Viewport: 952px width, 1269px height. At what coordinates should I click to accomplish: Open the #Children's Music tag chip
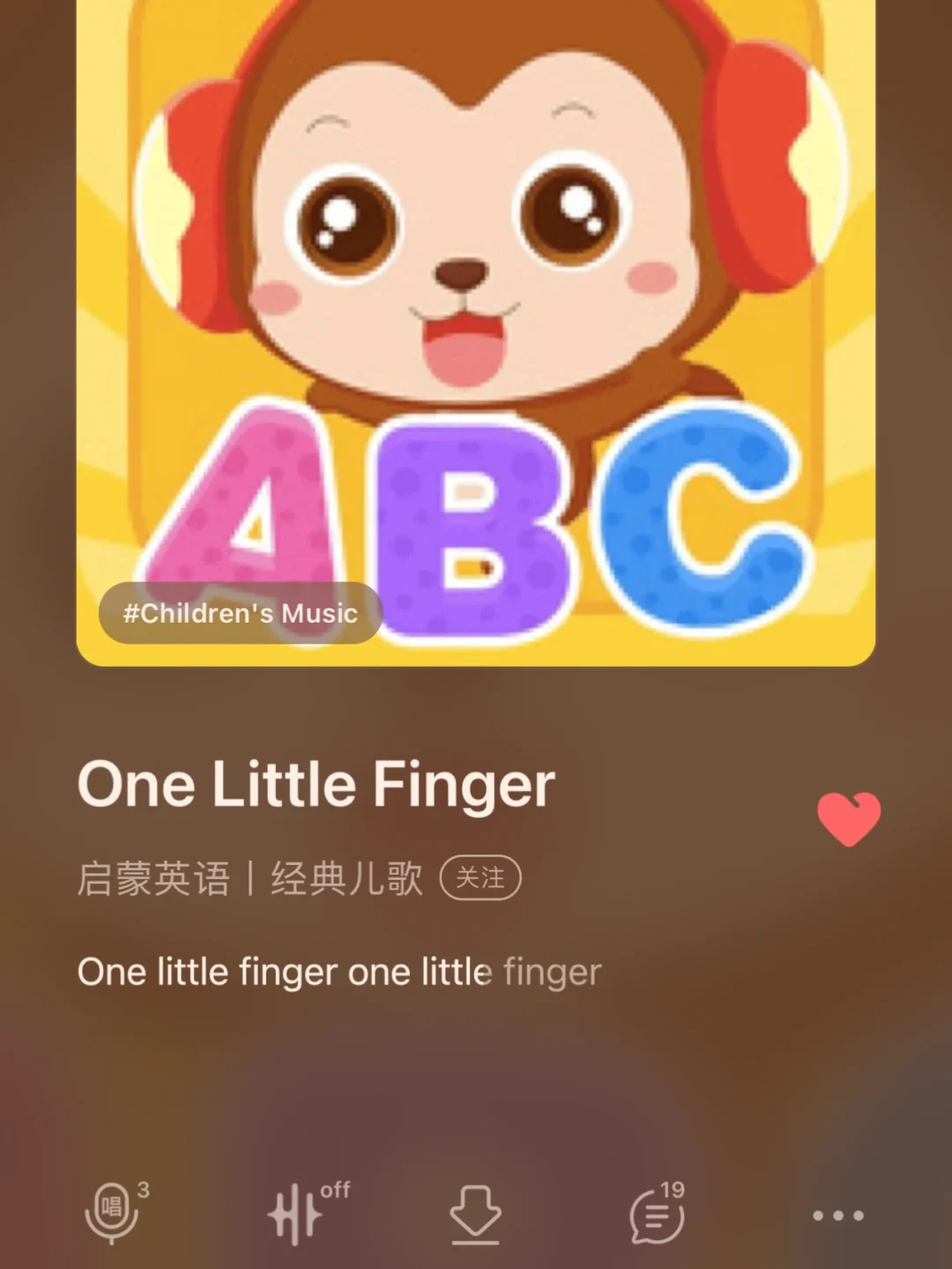[x=240, y=613]
